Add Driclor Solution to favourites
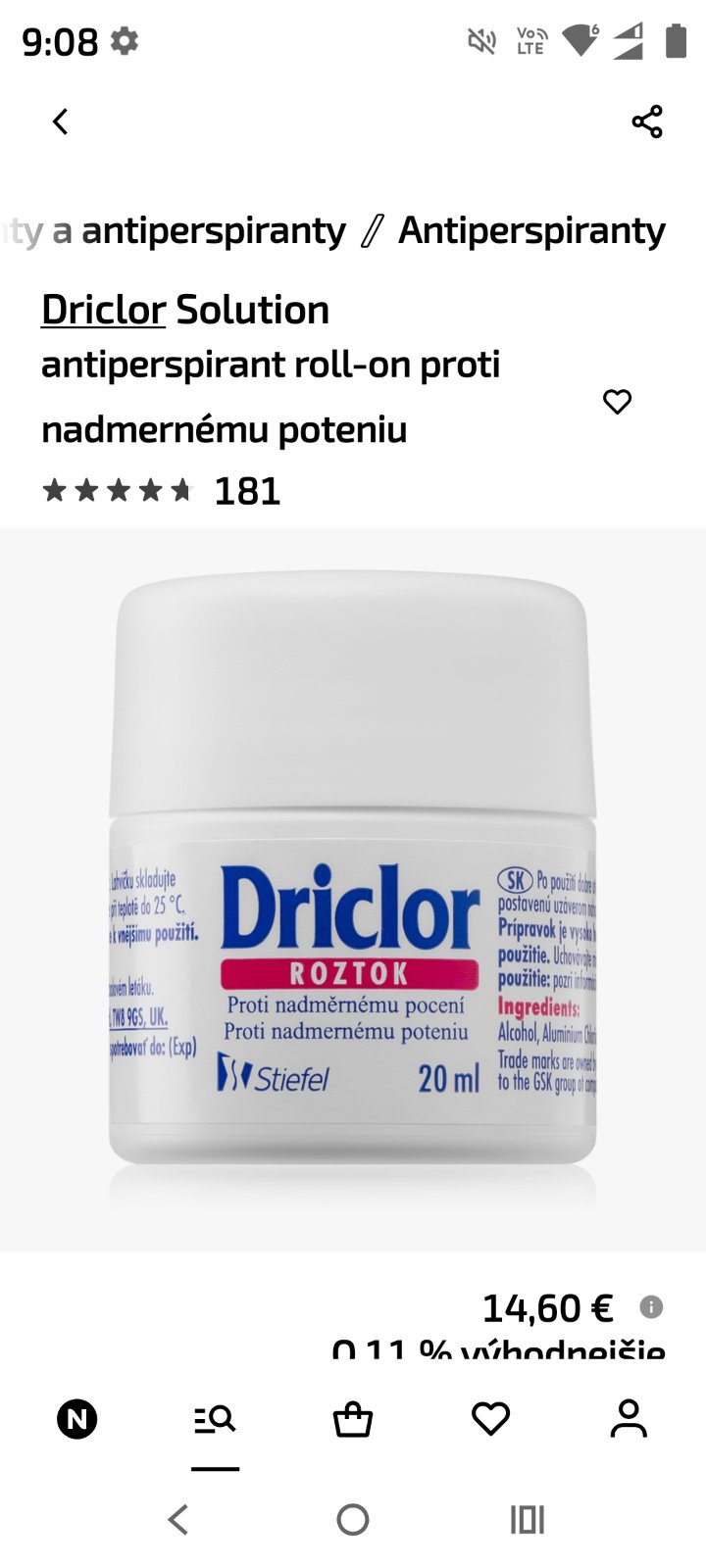Image resolution: width=706 pixels, height=1568 pixels. pos(617,402)
